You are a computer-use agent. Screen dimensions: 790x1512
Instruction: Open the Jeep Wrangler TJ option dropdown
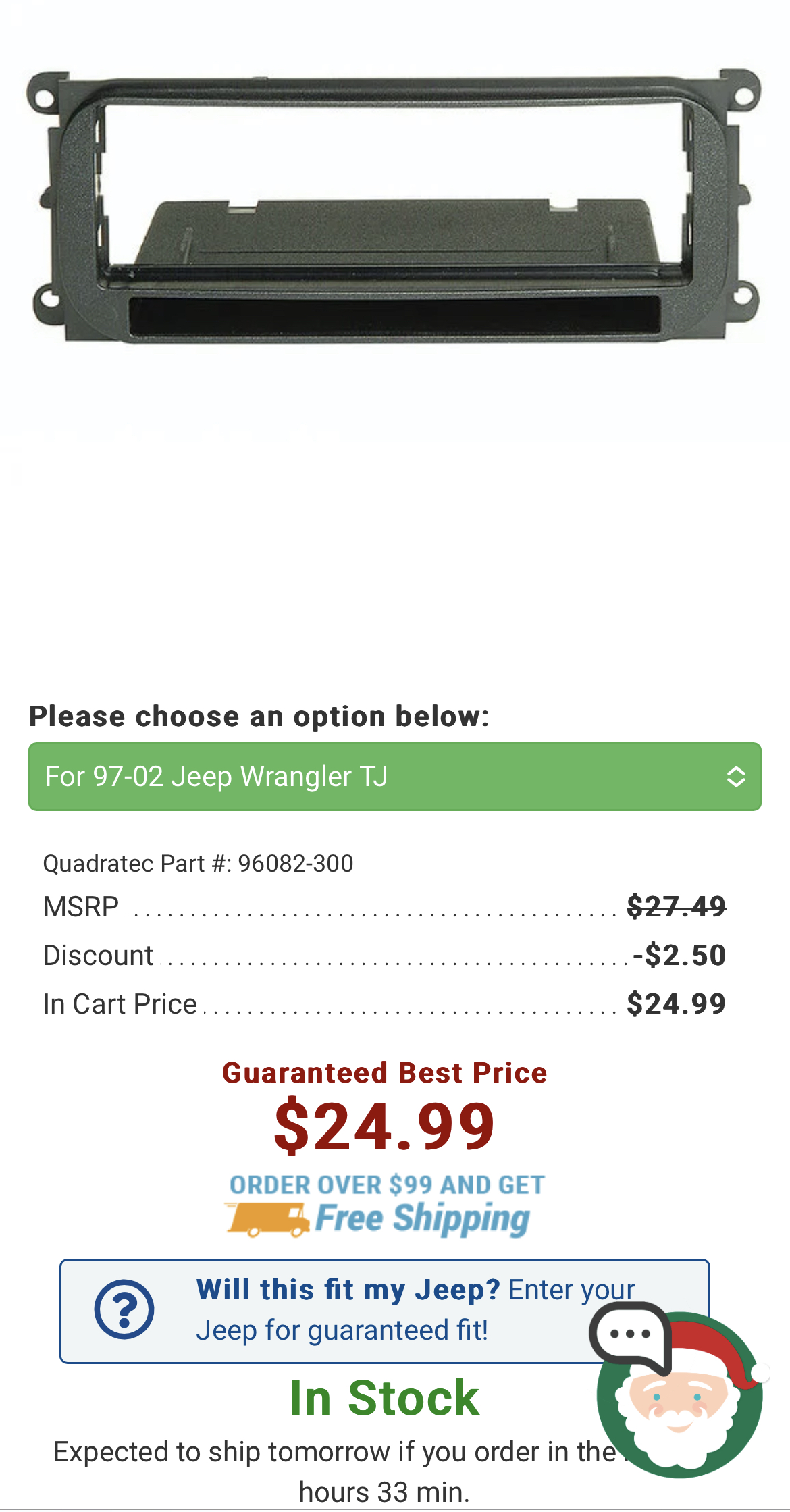[x=394, y=777]
